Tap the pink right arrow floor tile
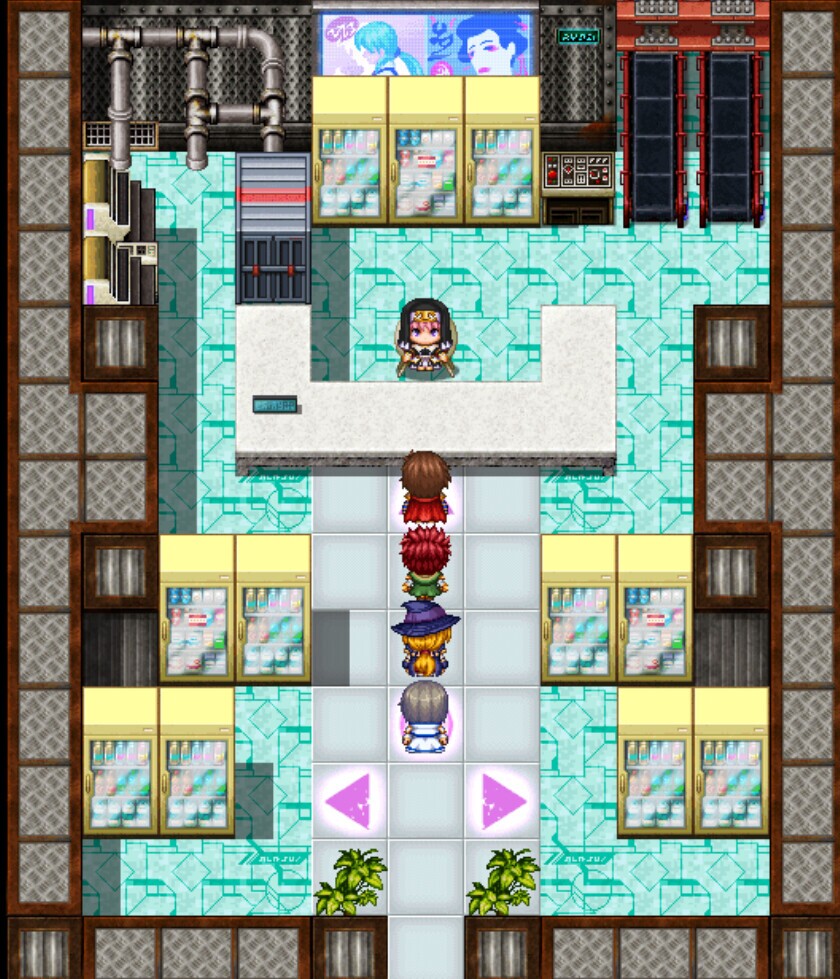 pyautogui.click(x=502, y=800)
